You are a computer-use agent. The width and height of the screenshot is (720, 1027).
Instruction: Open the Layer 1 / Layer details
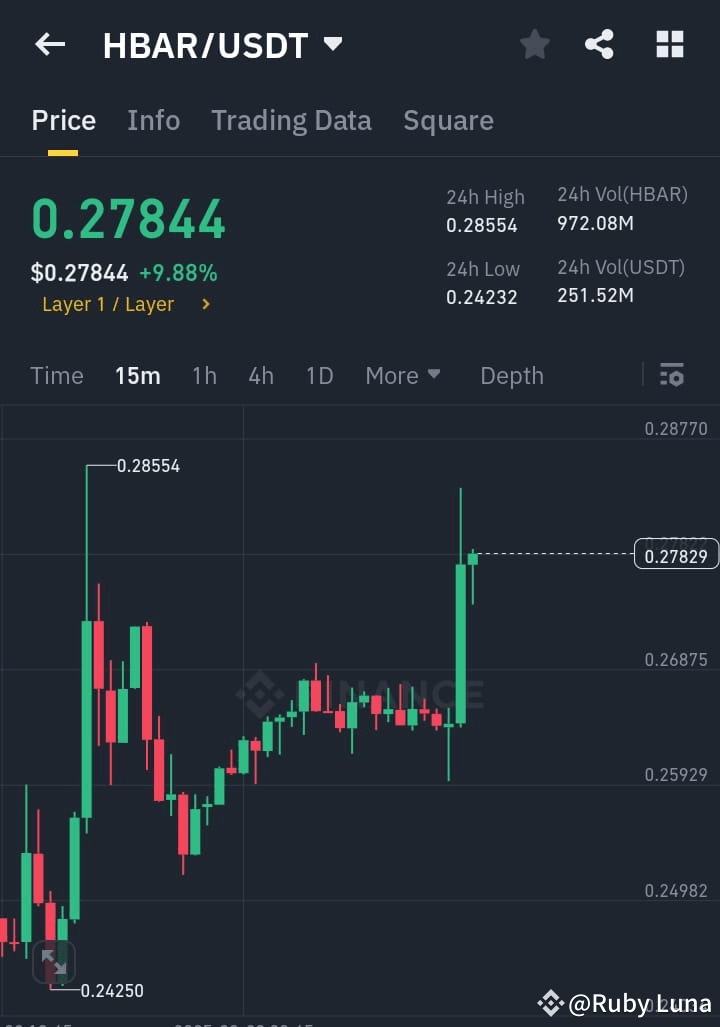click(126, 304)
